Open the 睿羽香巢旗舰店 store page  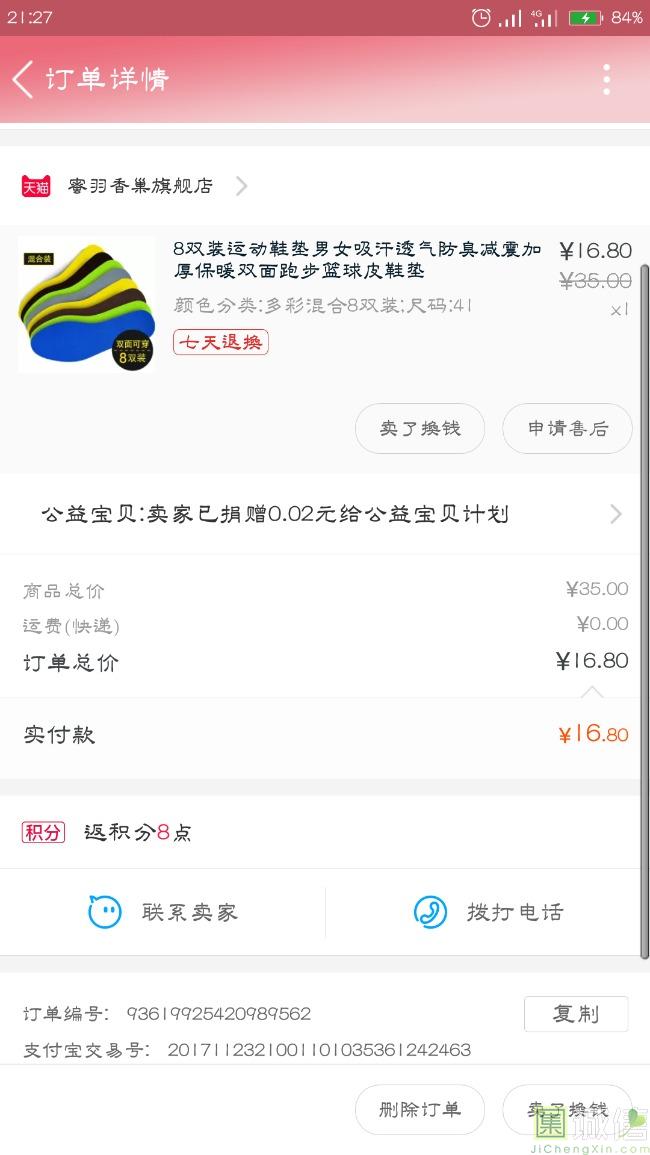(140, 186)
